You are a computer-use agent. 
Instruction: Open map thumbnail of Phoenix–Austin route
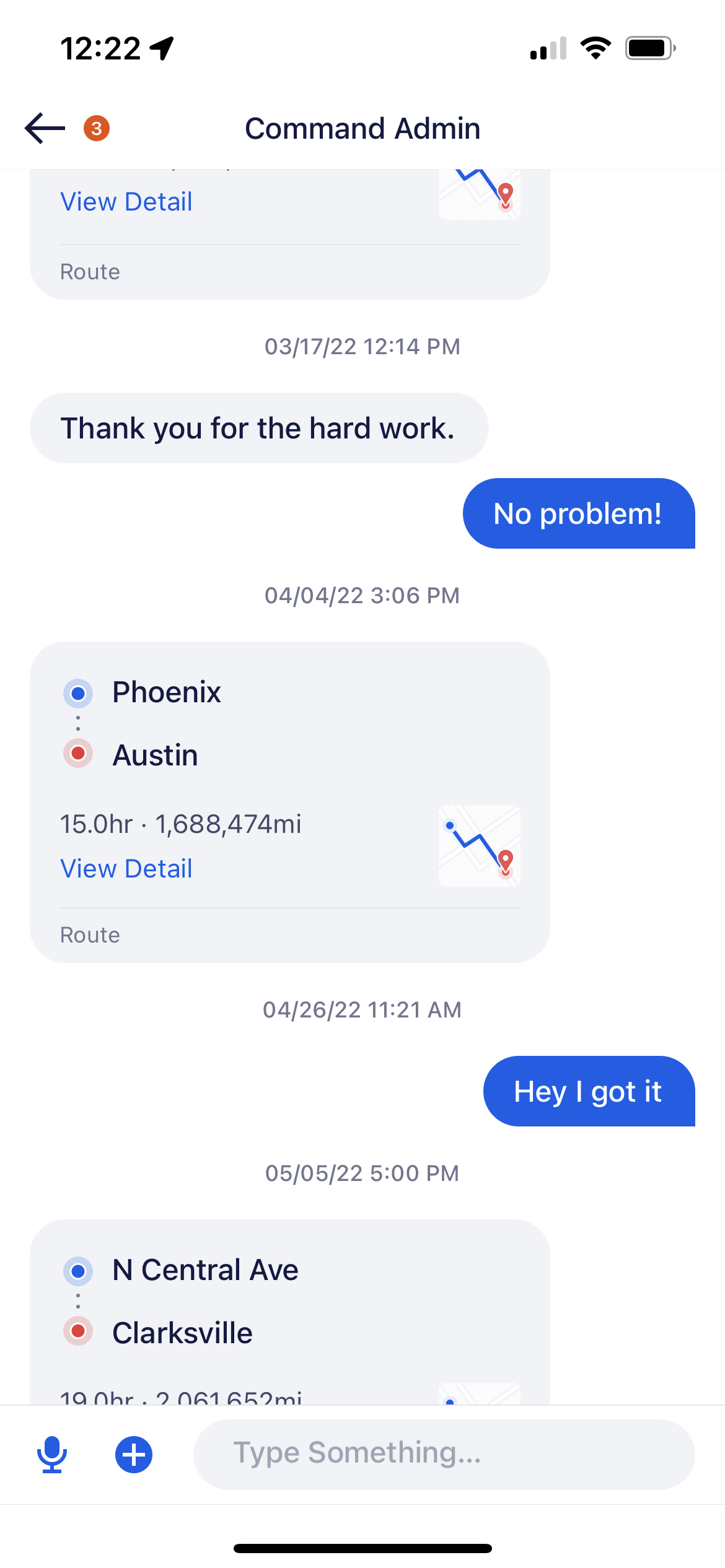480,845
